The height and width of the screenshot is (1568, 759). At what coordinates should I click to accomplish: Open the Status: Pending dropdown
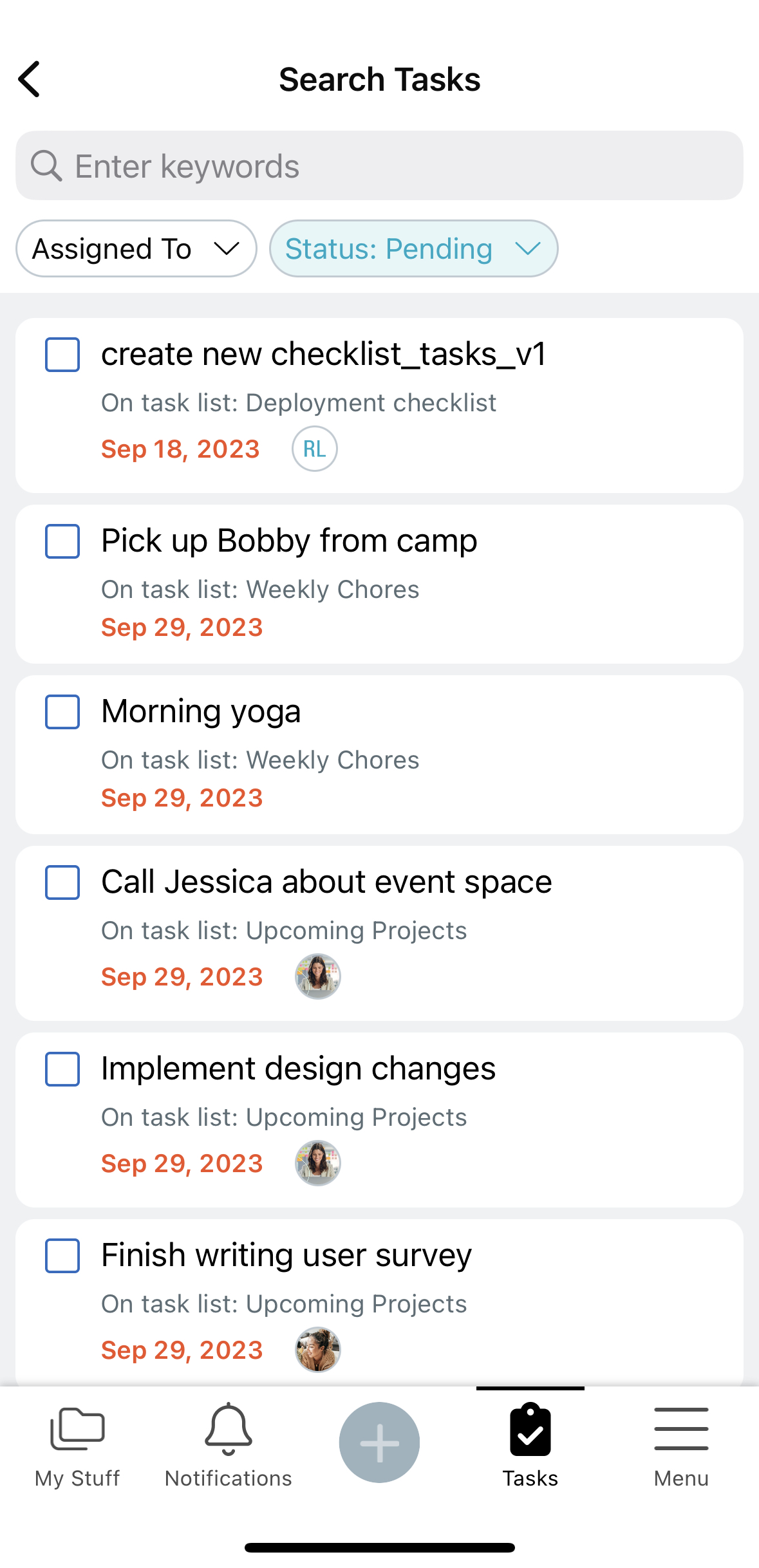[x=413, y=248]
